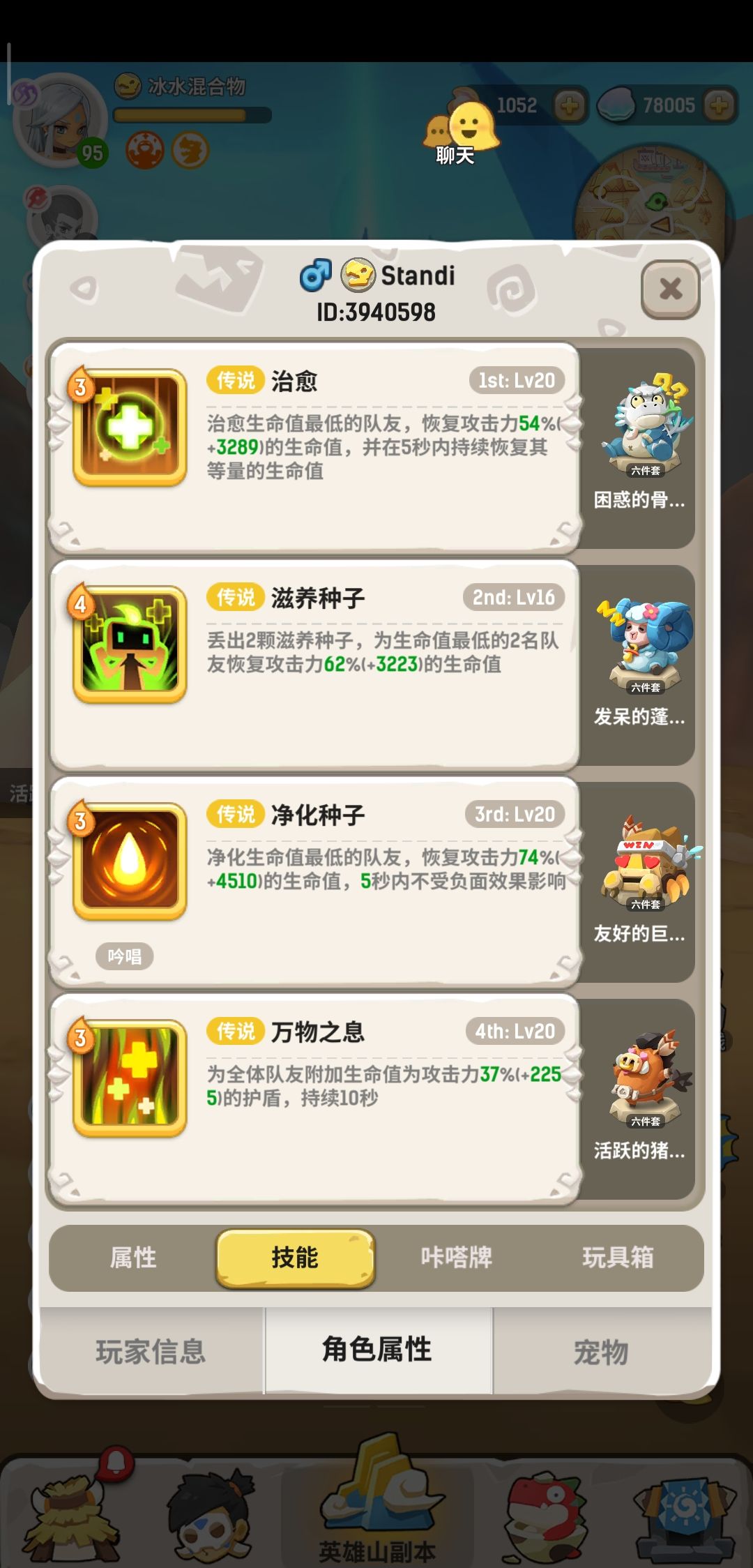Tap the level 4 badge on 滋养种子

coord(79,604)
